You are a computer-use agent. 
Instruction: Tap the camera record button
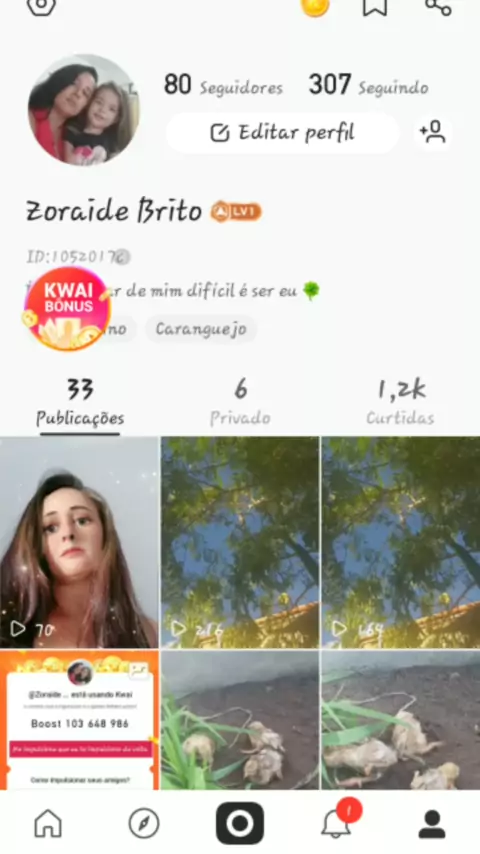point(240,823)
